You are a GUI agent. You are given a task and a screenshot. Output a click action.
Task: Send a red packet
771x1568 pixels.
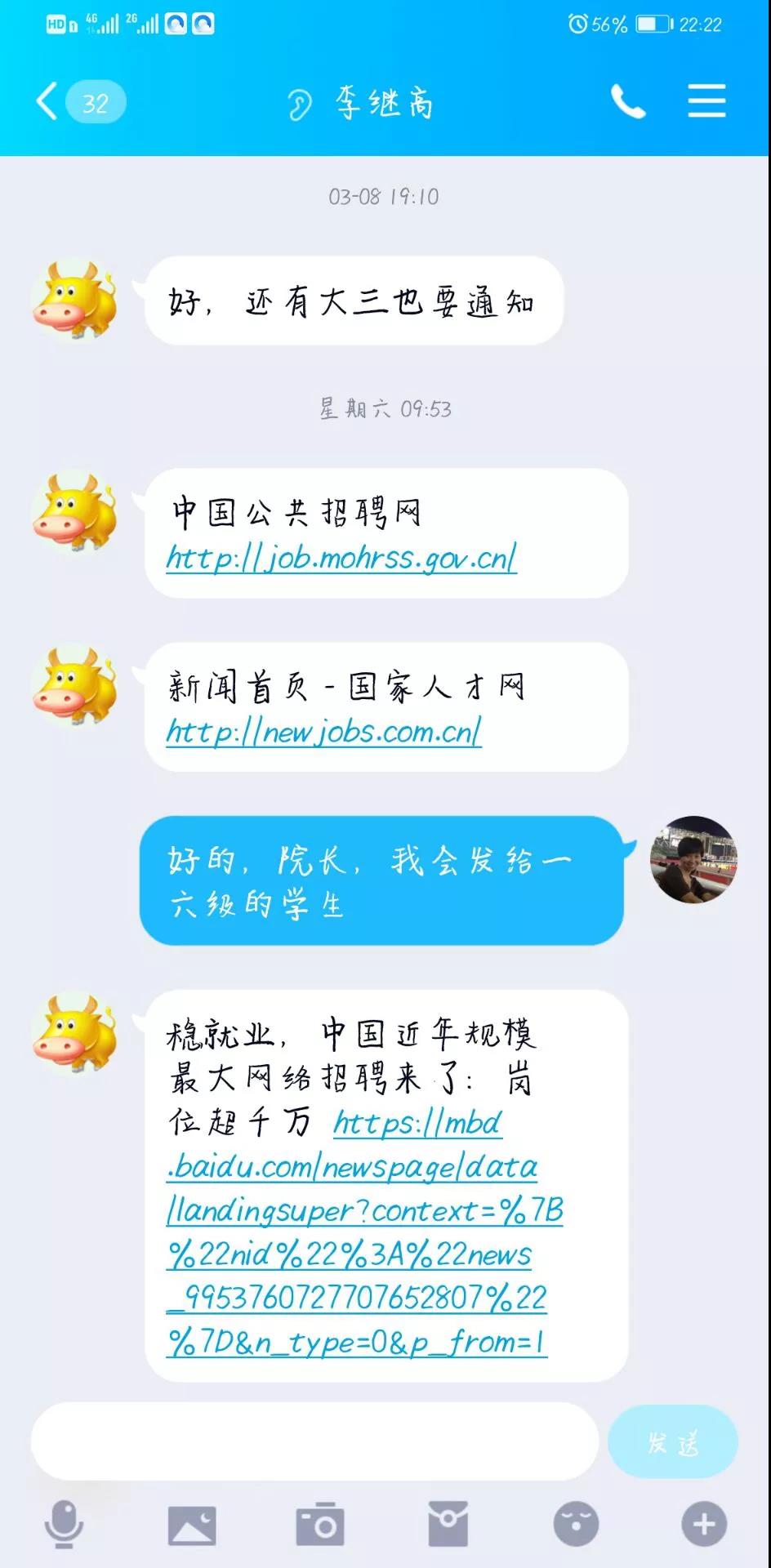click(x=448, y=1524)
